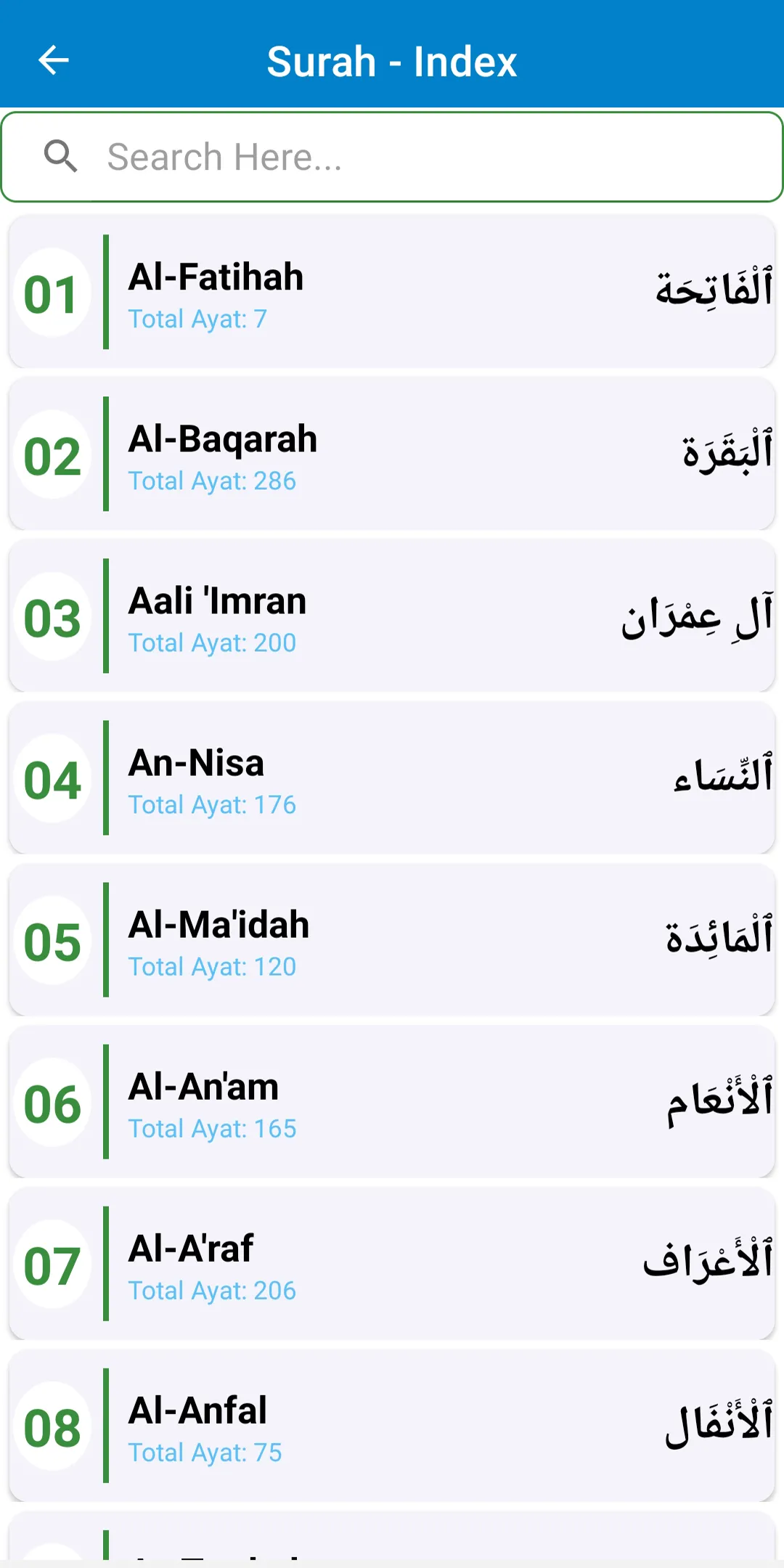Image resolution: width=784 pixels, height=1568 pixels.
Task: Tap Total Ayat: 7 under Al-Fatihah
Action: [197, 318]
